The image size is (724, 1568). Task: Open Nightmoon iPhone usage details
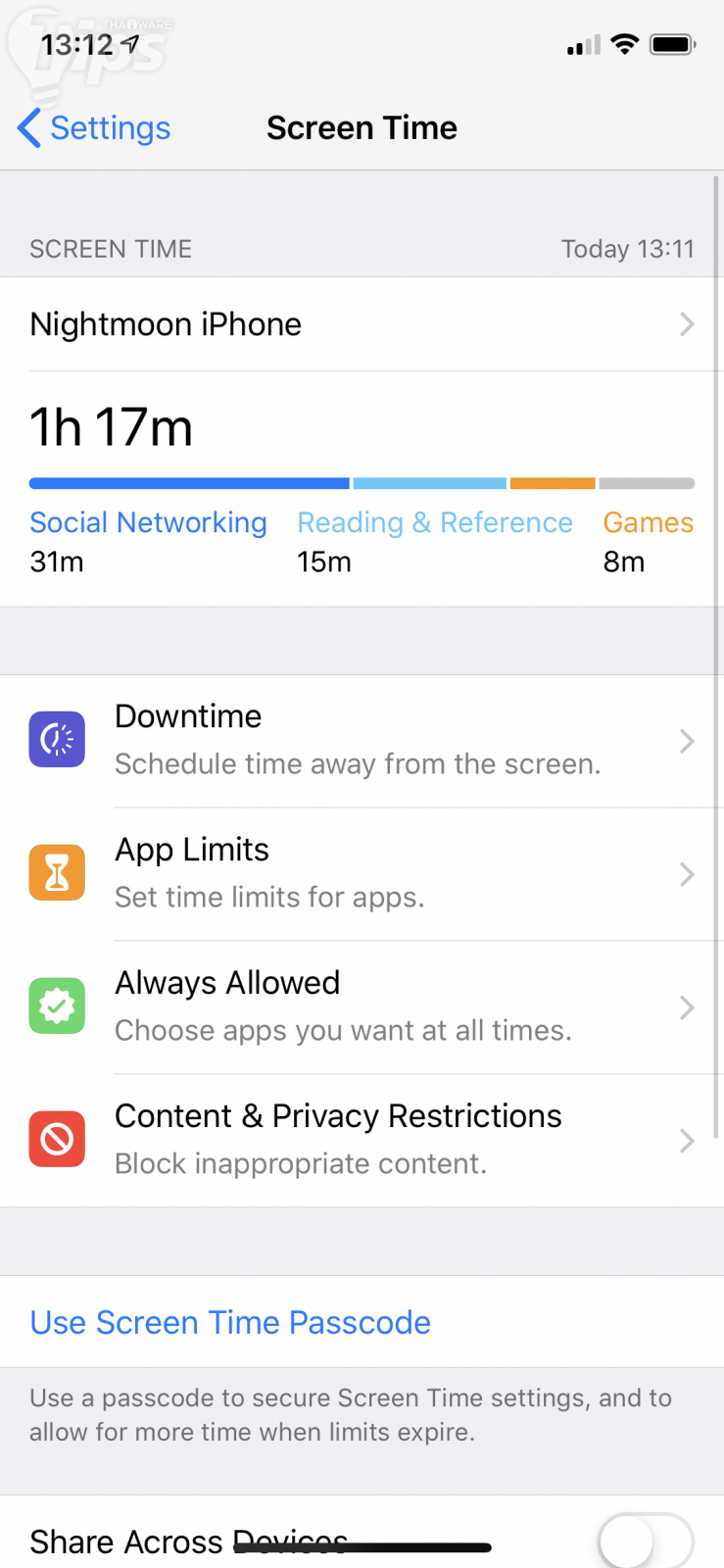click(x=362, y=324)
